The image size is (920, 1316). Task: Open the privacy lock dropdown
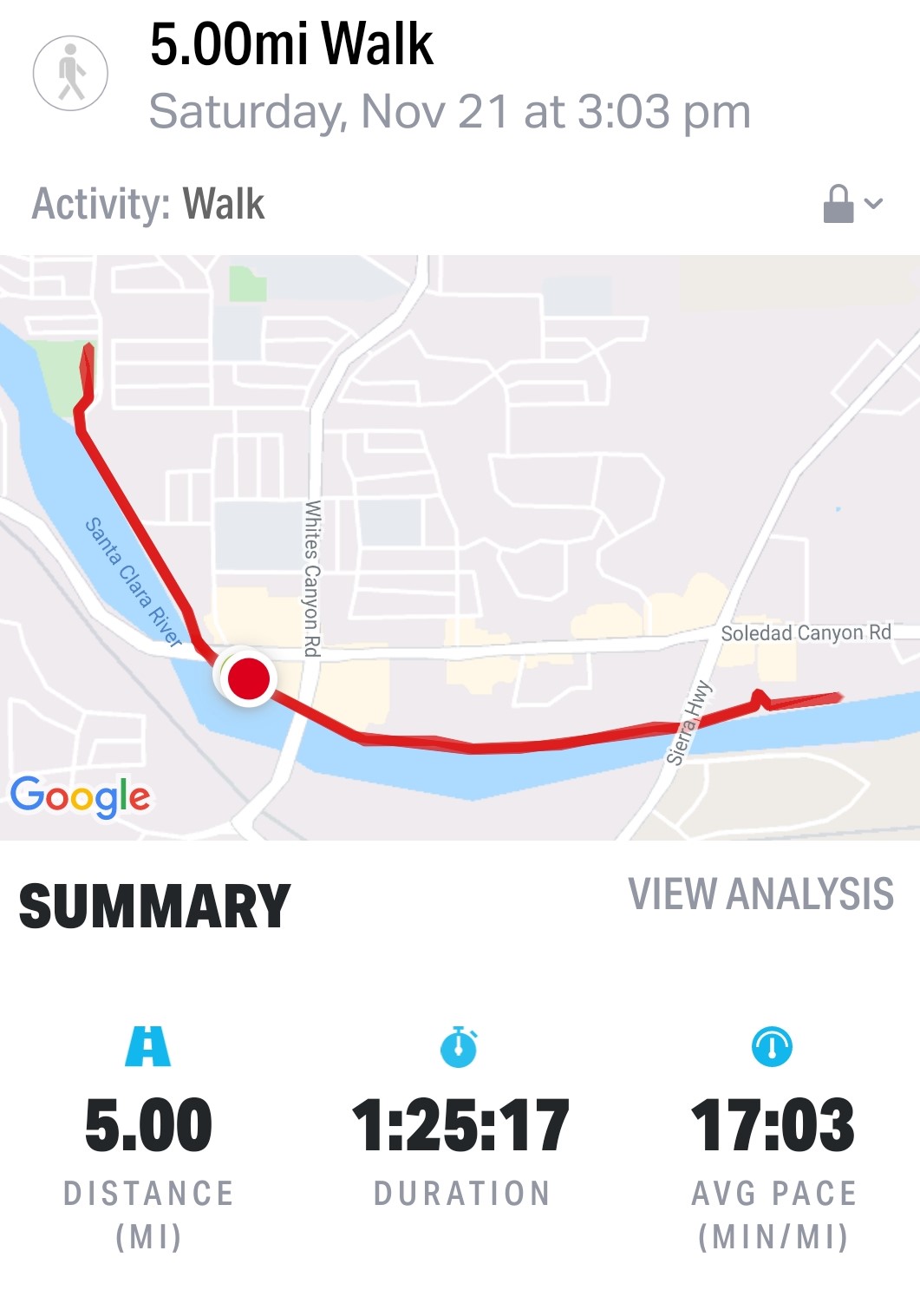(851, 205)
